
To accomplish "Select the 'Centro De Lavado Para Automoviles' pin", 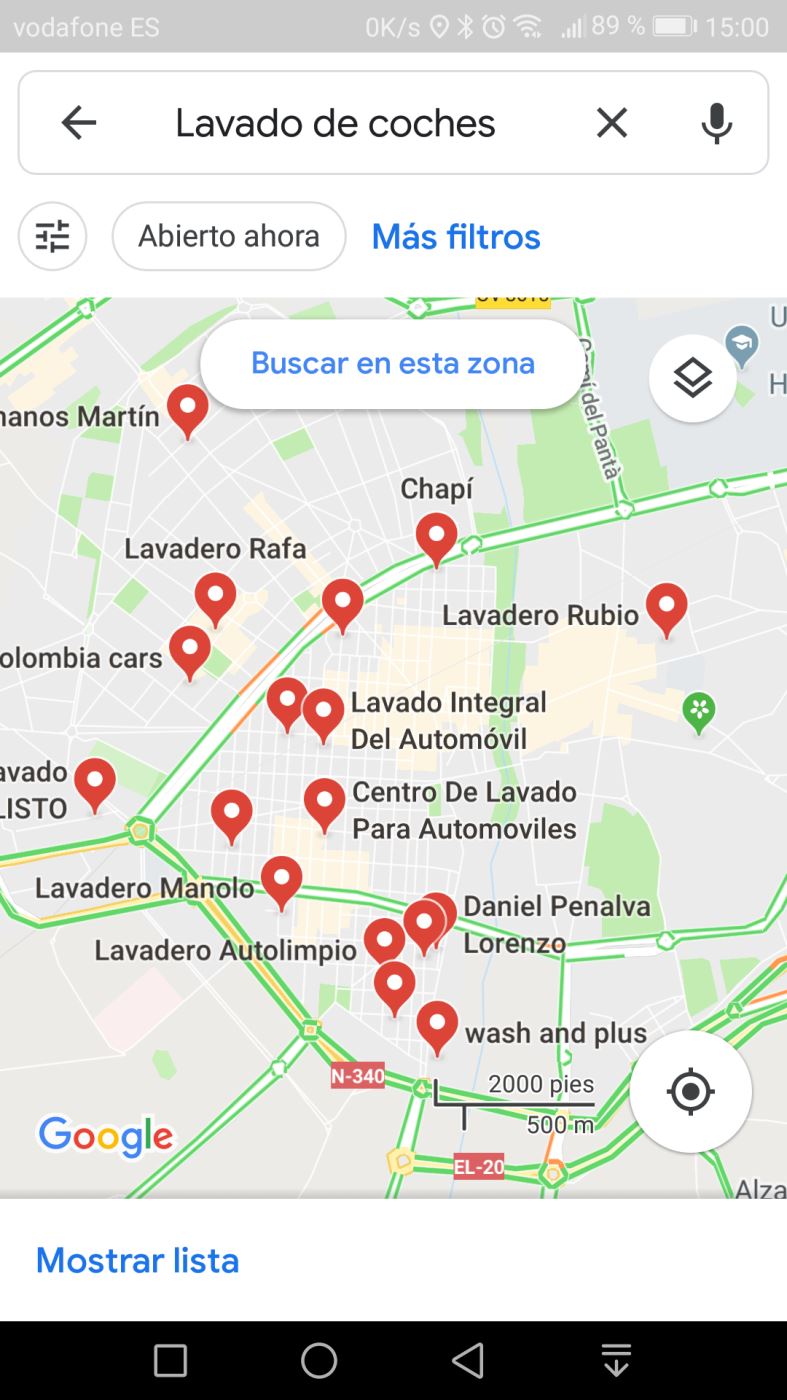I will [324, 801].
